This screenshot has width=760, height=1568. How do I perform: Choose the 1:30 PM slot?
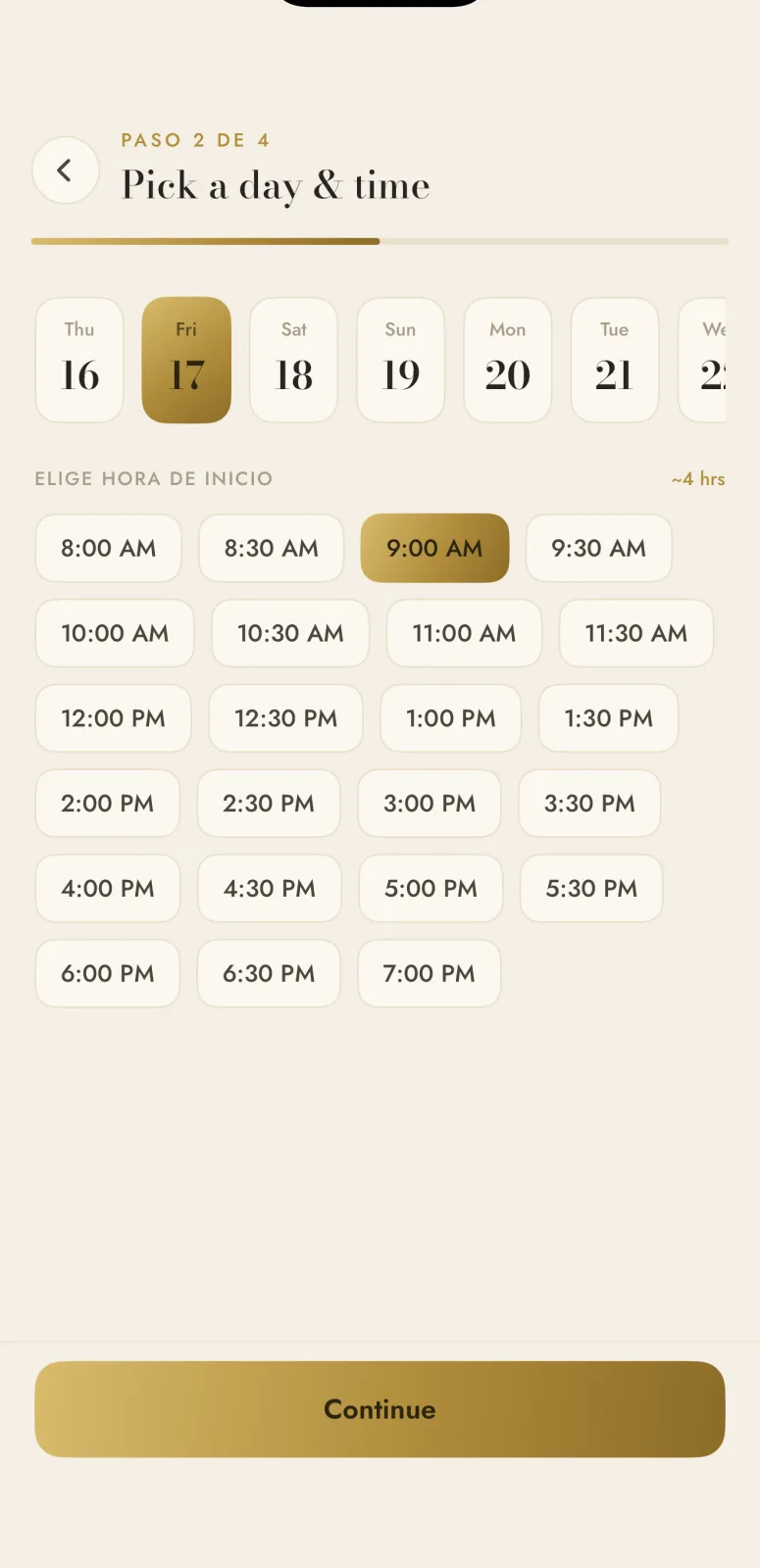[x=609, y=718]
